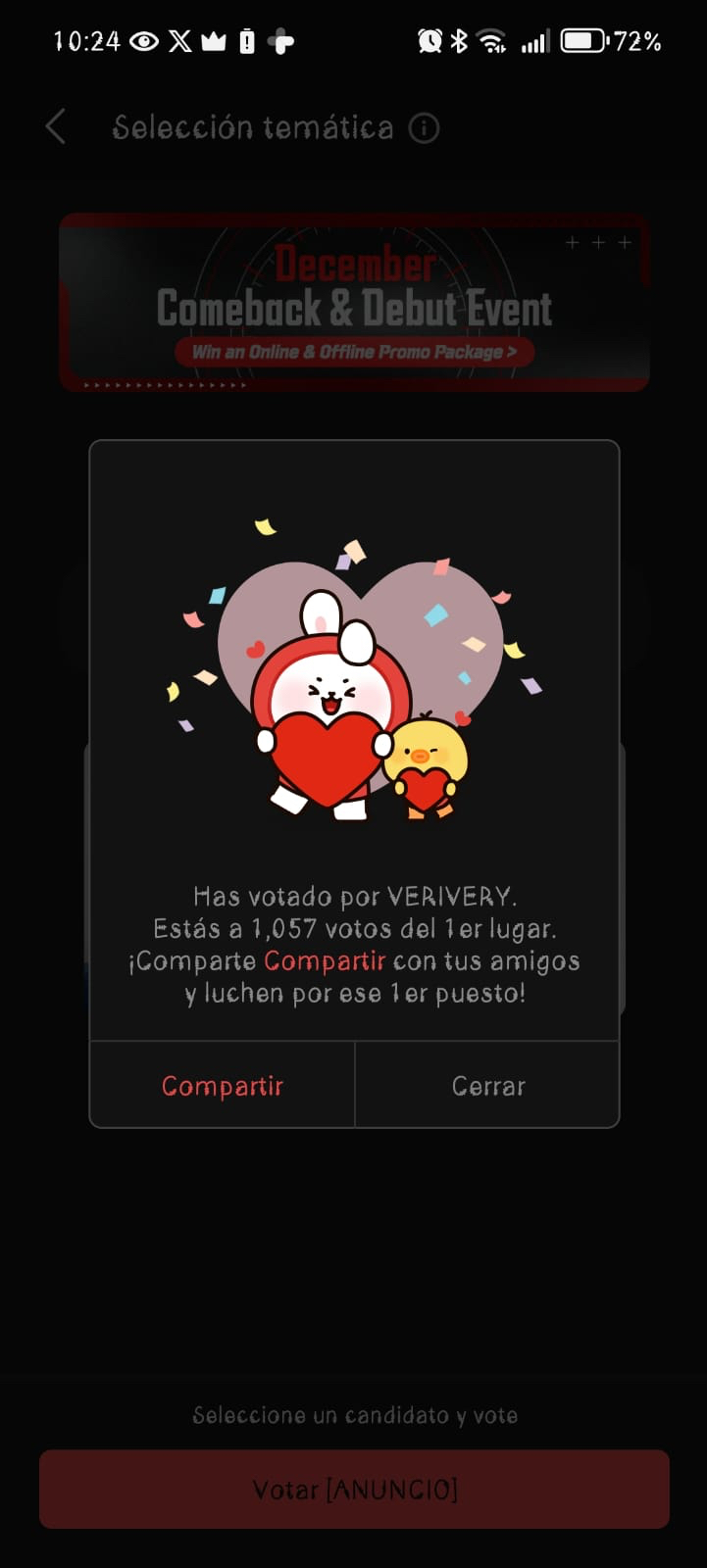Tap the 10:24 clock in the status bar

pos(86,40)
